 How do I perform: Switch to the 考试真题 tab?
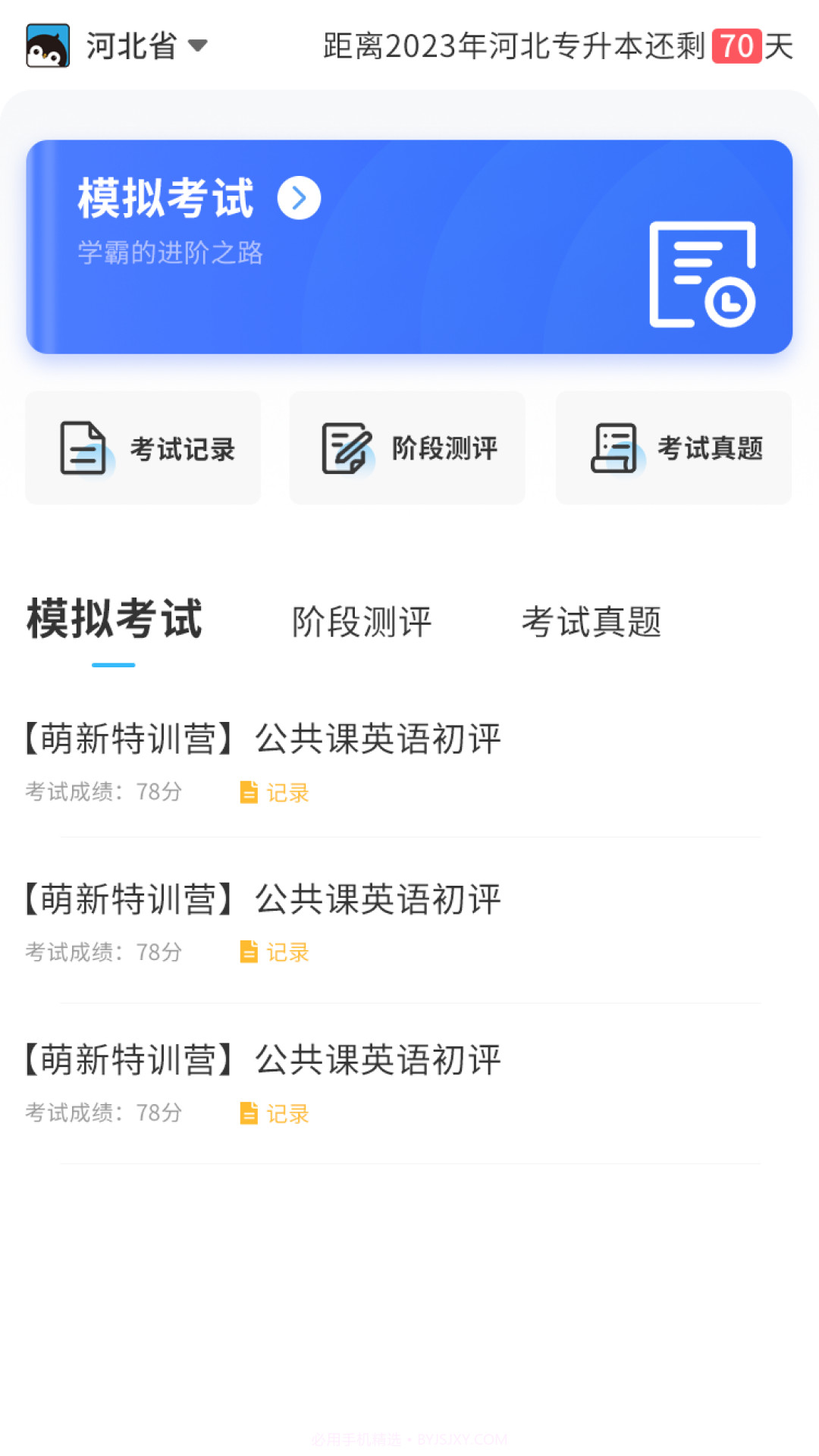pyautogui.click(x=591, y=622)
